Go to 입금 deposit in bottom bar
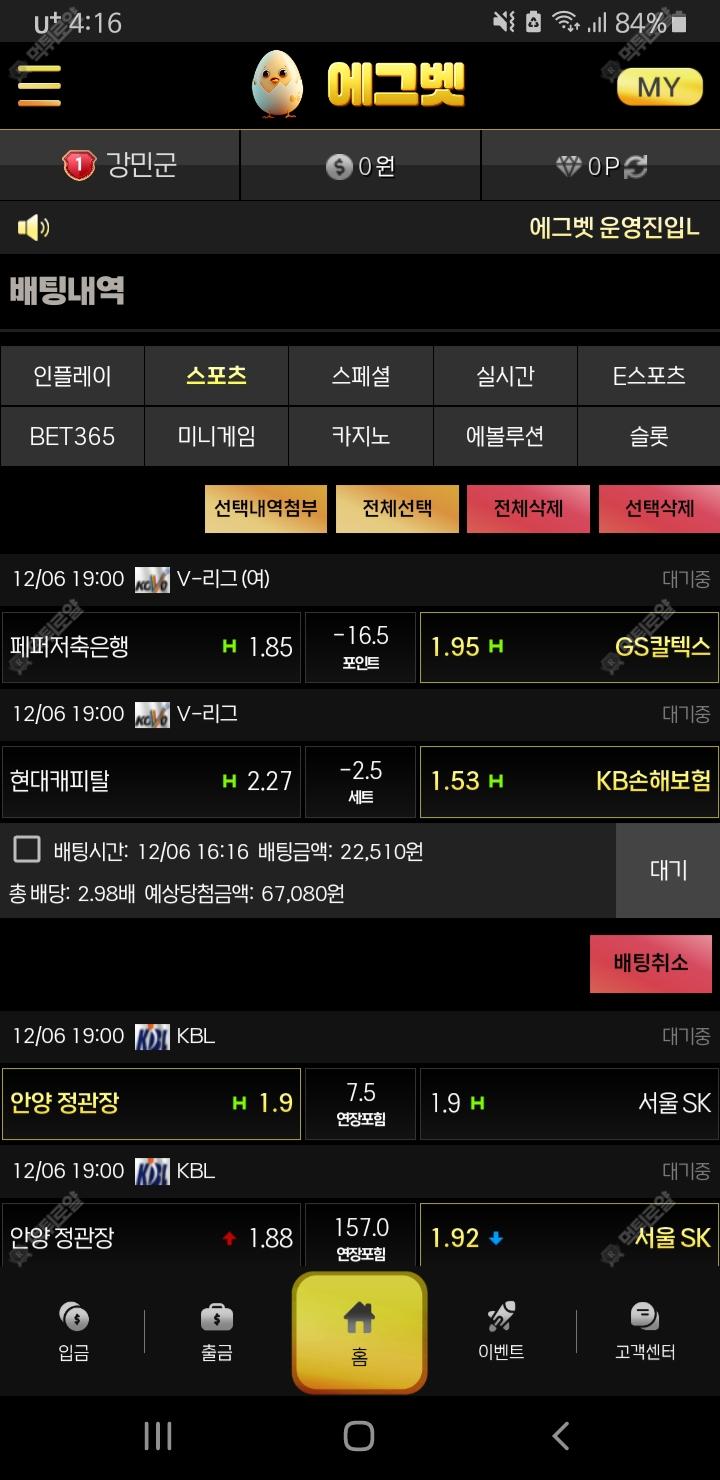Viewport: 720px width, 1480px height. click(73, 1331)
